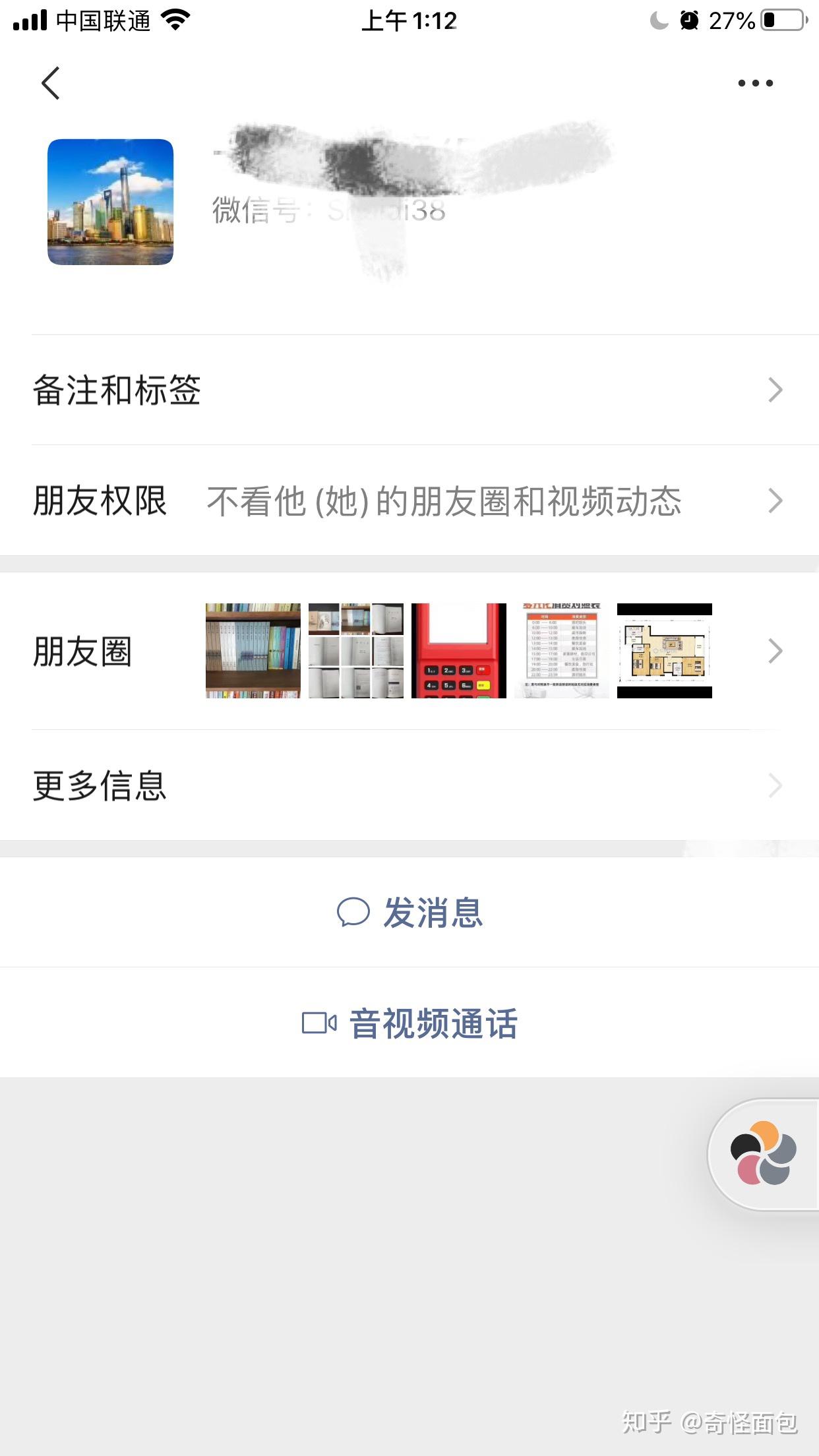Start a call via 音视频通话

410,1023
